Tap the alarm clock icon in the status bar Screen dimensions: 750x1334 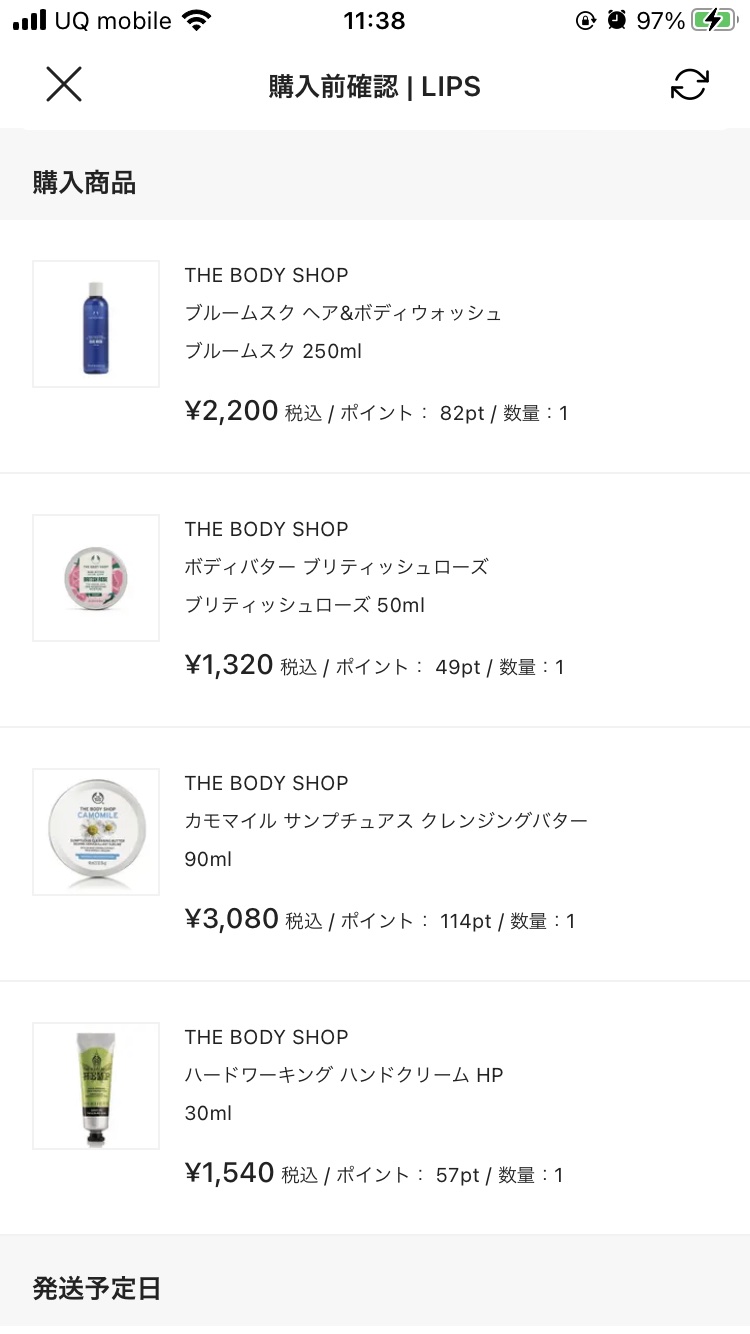point(617,18)
